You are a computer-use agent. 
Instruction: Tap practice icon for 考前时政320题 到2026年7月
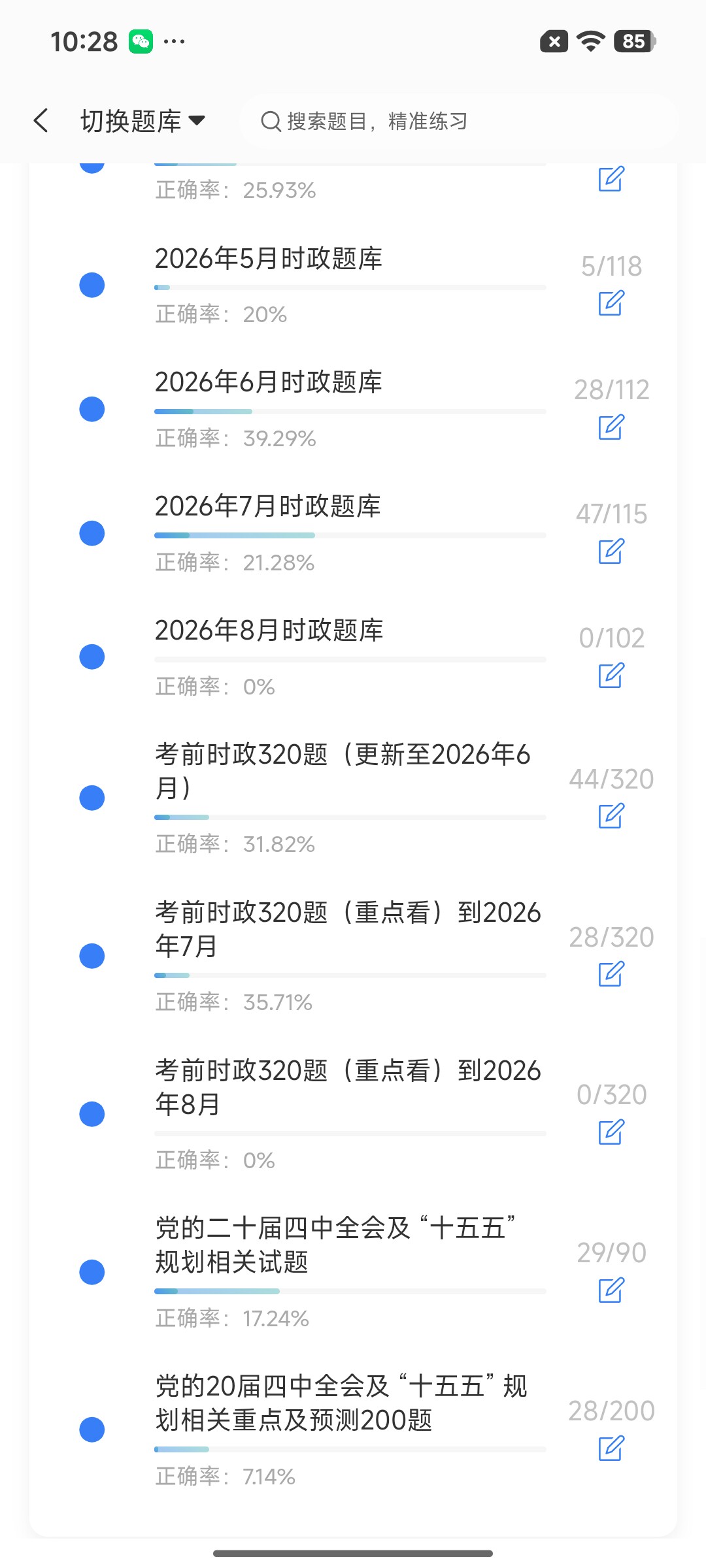pyautogui.click(x=611, y=973)
